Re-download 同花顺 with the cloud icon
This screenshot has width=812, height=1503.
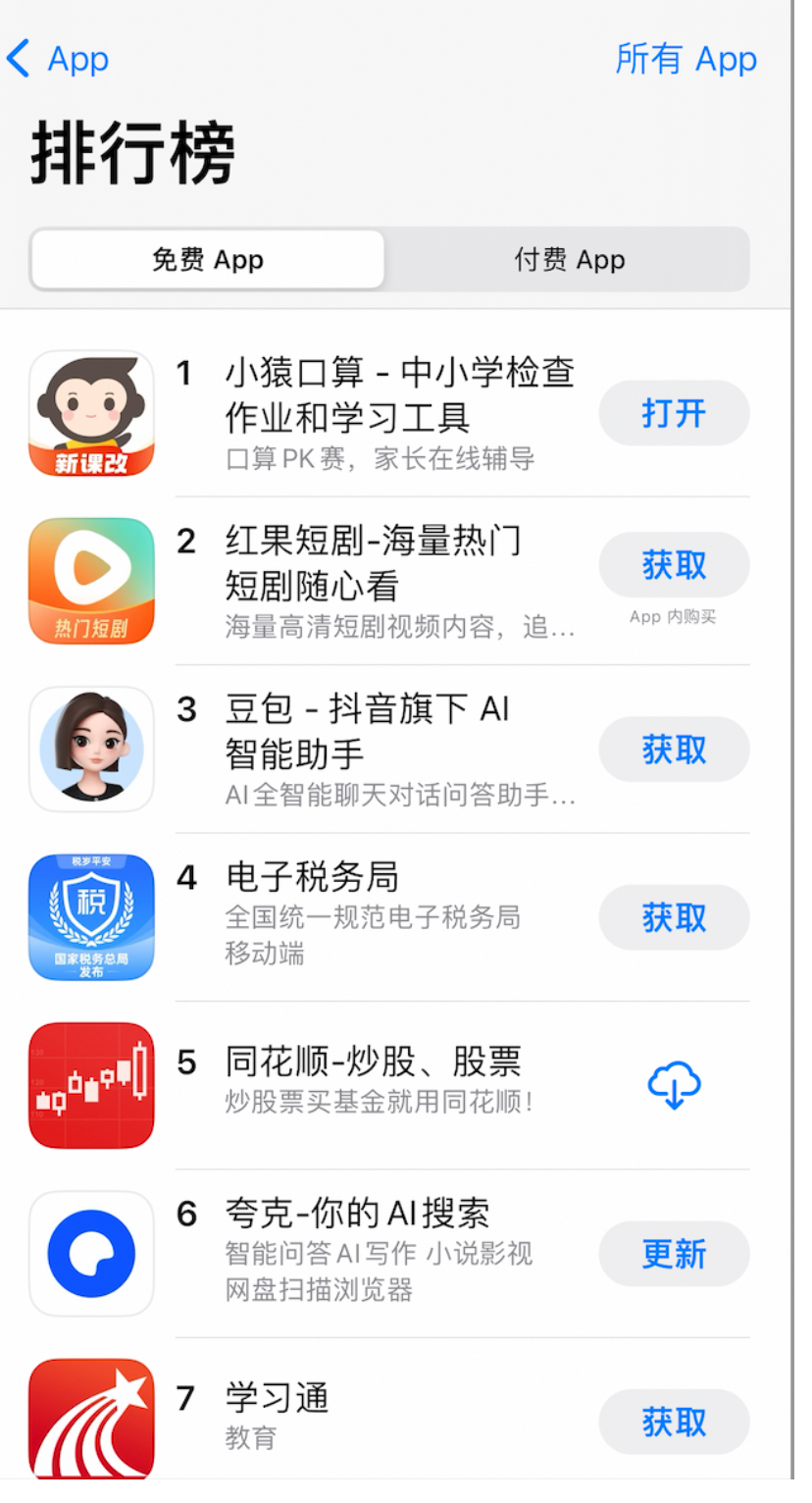[674, 1085]
